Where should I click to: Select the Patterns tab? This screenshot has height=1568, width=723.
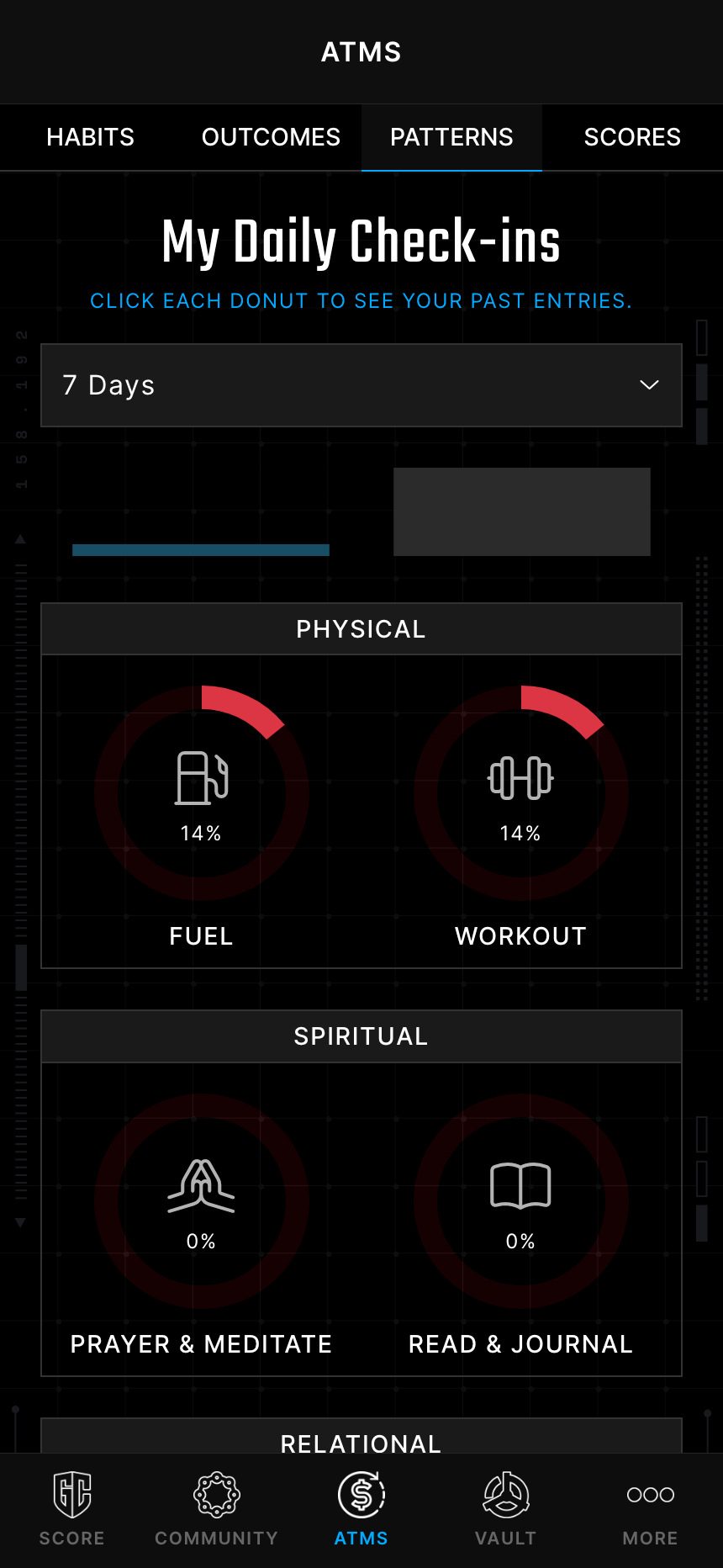point(451,137)
